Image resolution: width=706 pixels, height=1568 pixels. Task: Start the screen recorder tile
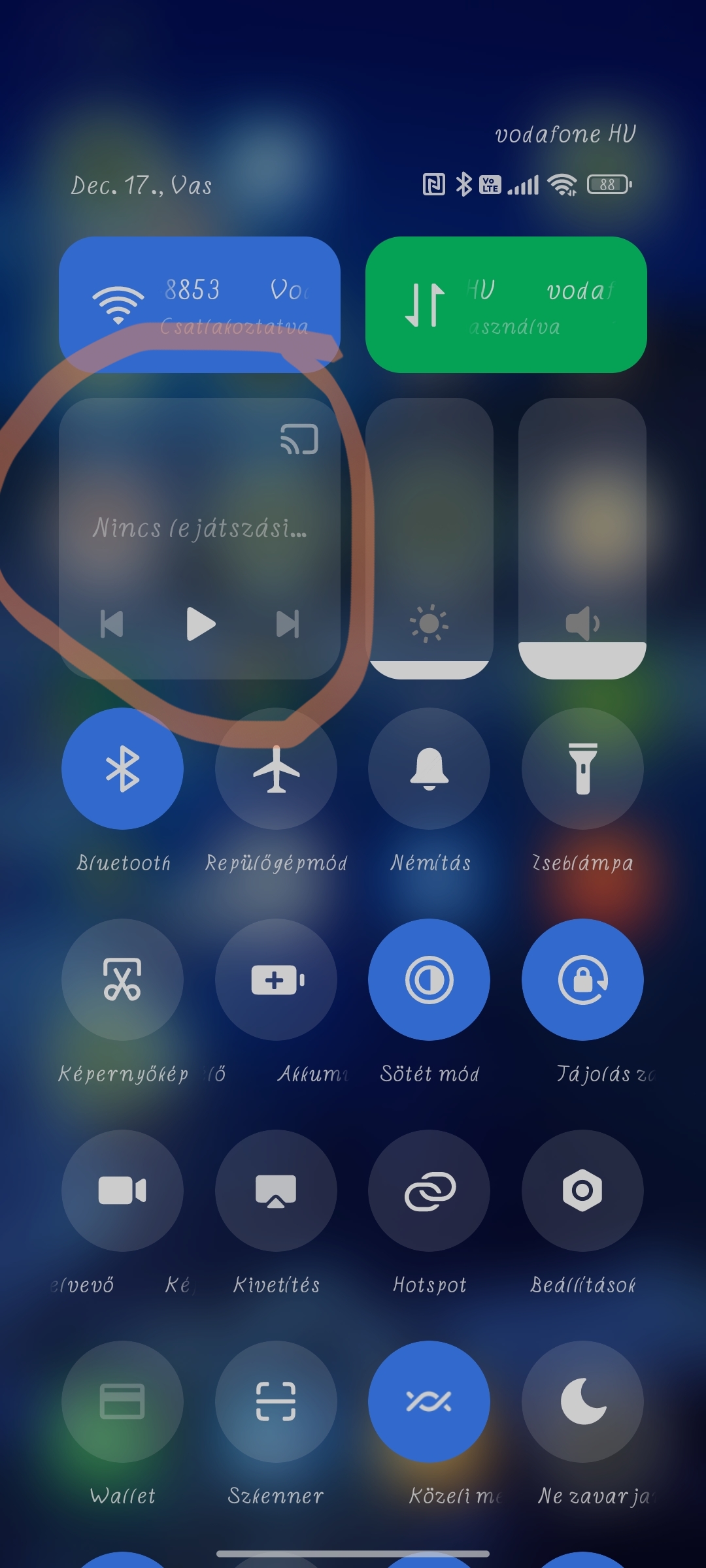[122, 1190]
